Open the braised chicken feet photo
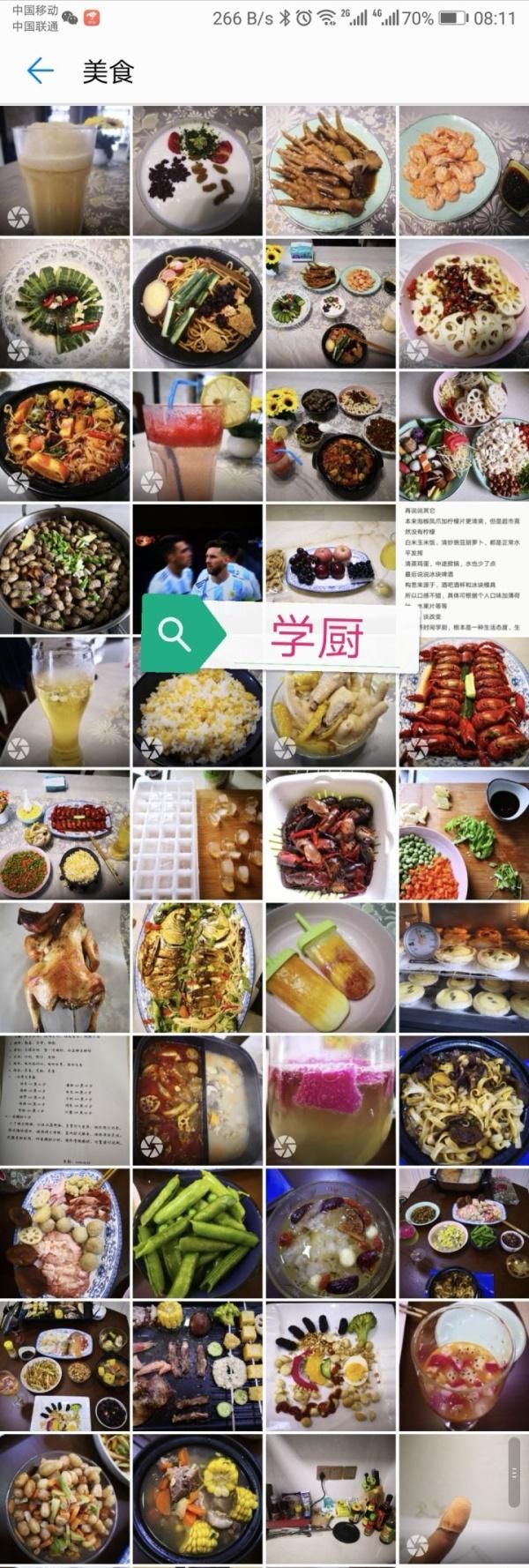529x1568 pixels. point(331,170)
